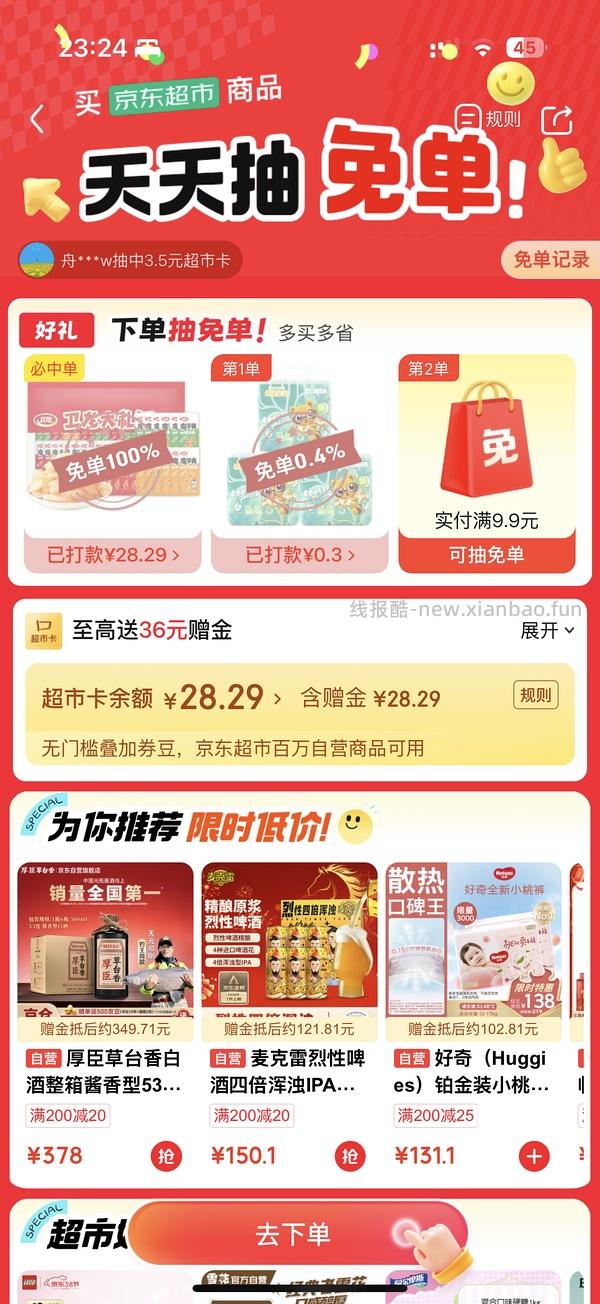The height and width of the screenshot is (1304, 600).
Task: Share this free-order lottery page
Action: tap(557, 120)
